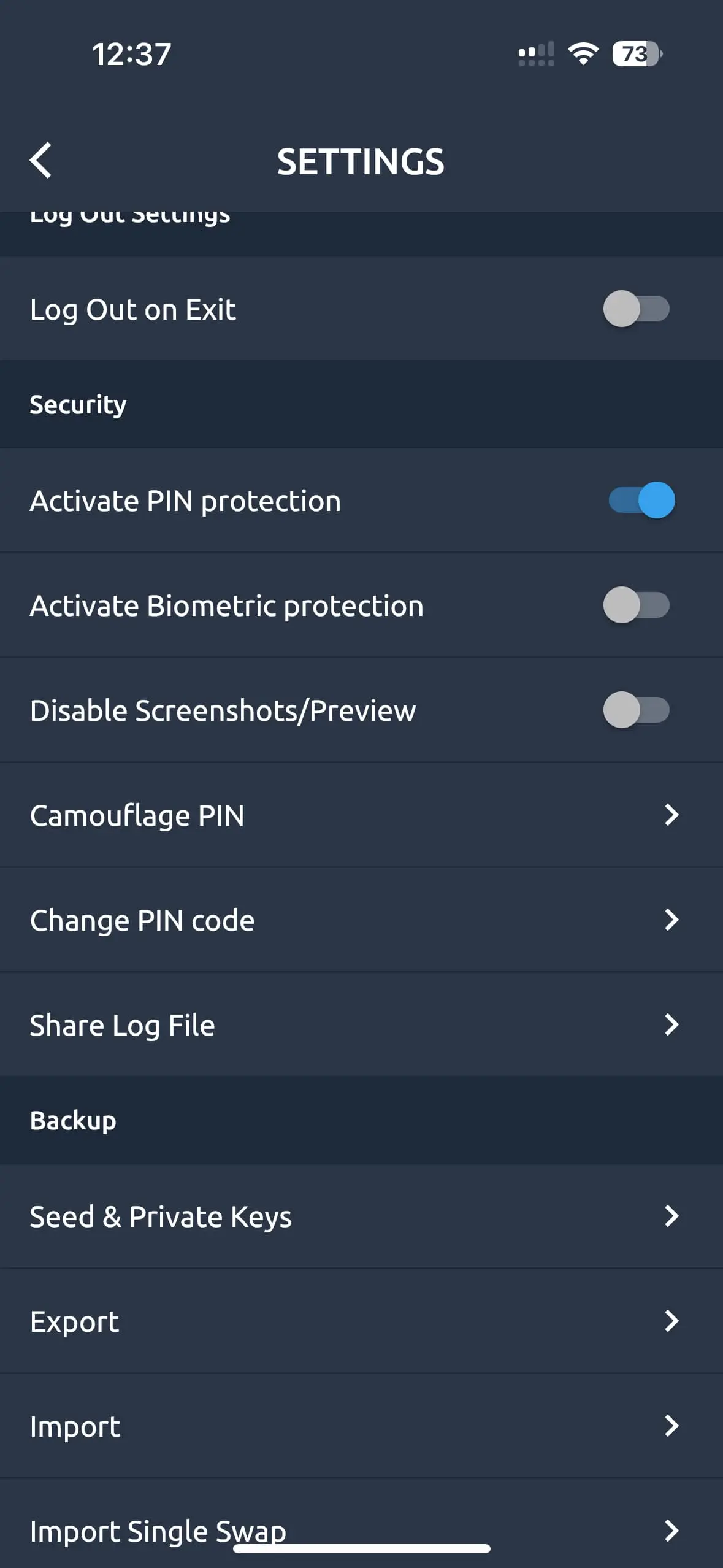Tap the back arrow to leave Settings
The image size is (723, 1568).
(x=42, y=161)
